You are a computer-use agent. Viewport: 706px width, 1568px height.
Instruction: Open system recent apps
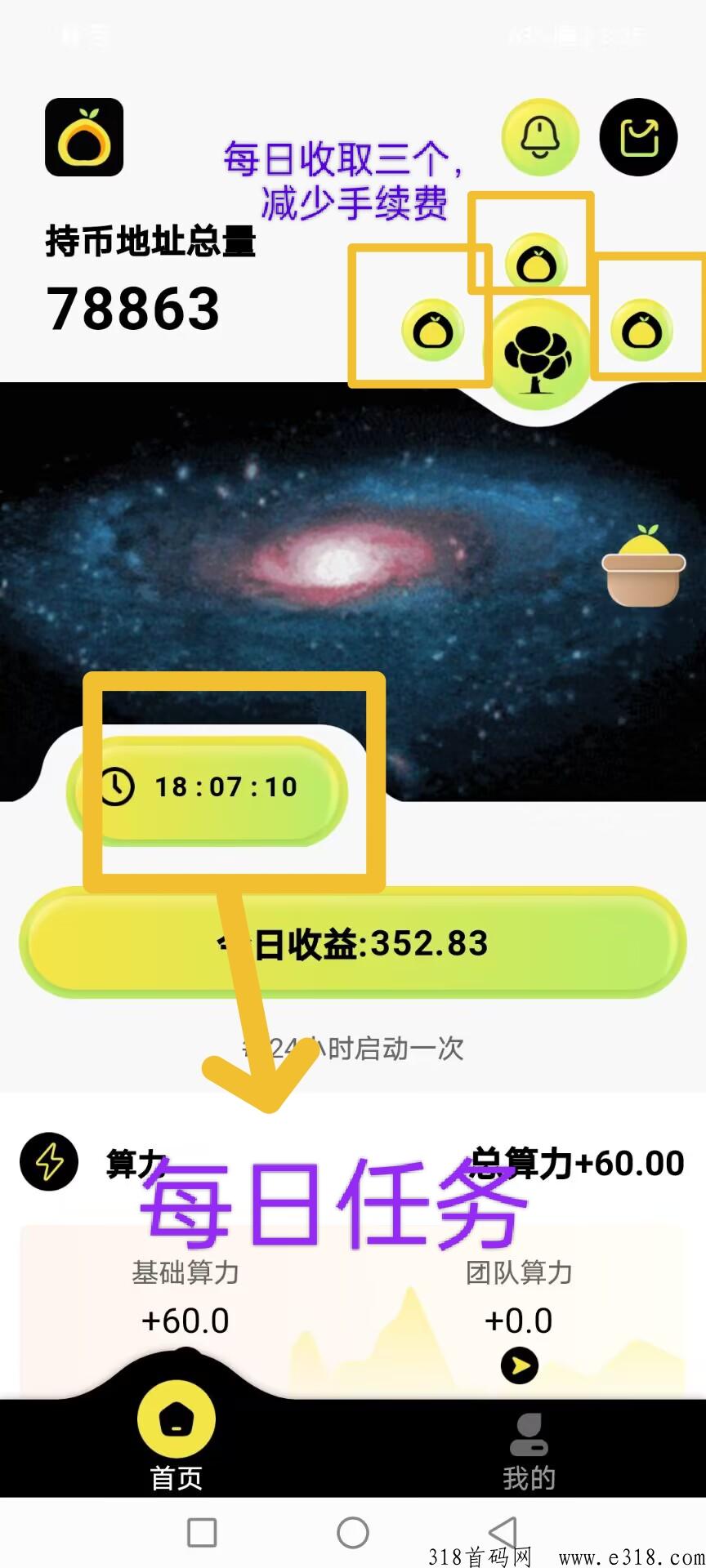(x=202, y=1533)
